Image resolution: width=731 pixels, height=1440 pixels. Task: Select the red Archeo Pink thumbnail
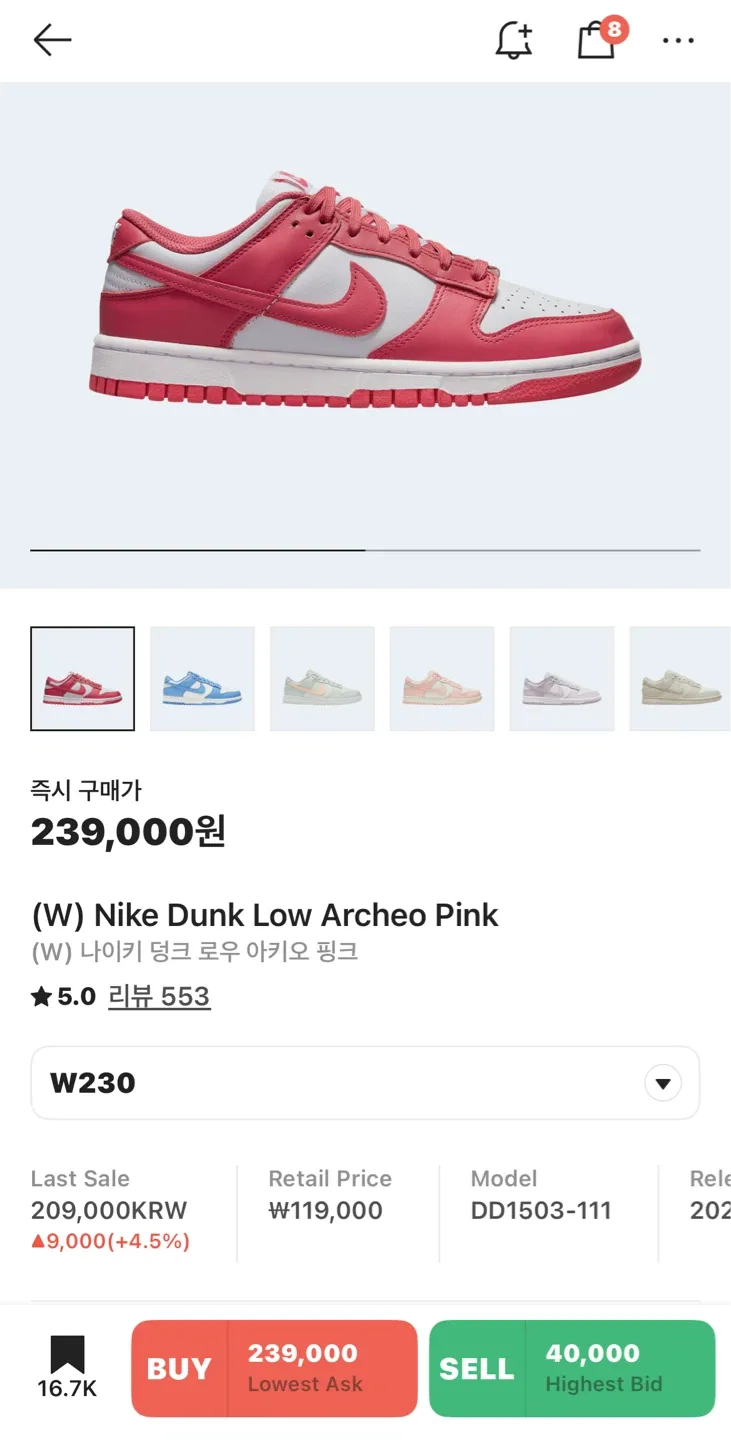[x=82, y=679]
